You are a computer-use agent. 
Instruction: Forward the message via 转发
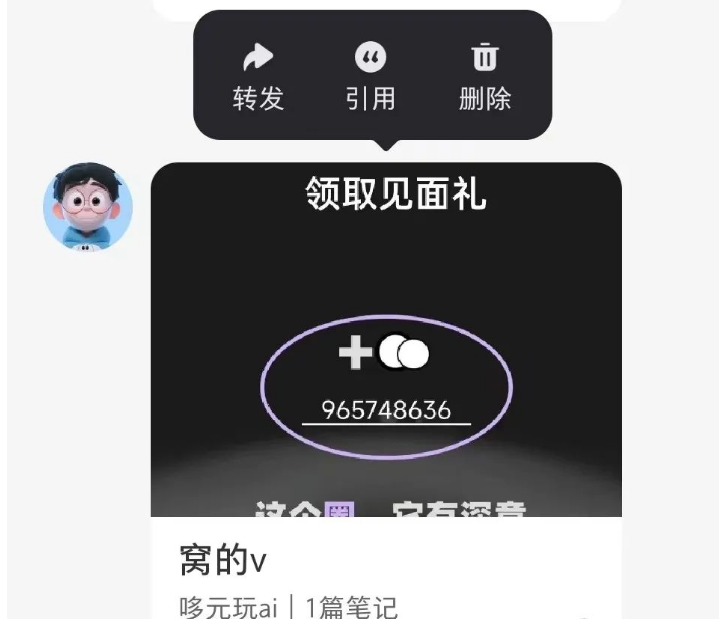259,77
